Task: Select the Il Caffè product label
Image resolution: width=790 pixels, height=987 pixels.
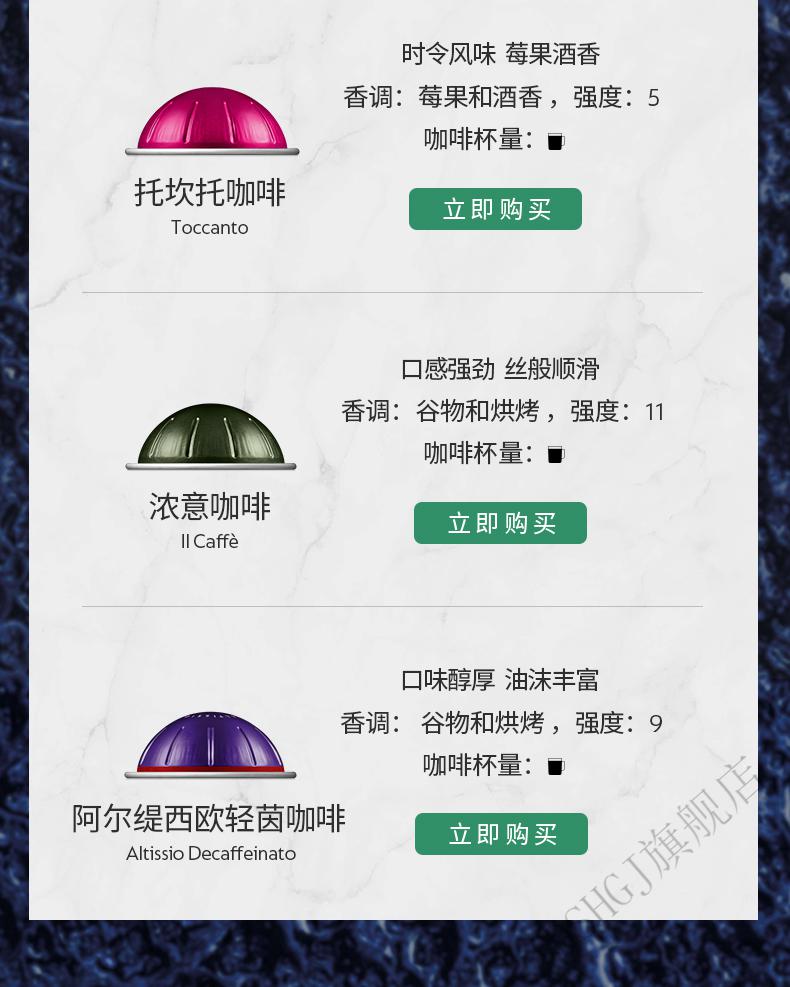Action: coord(209,541)
